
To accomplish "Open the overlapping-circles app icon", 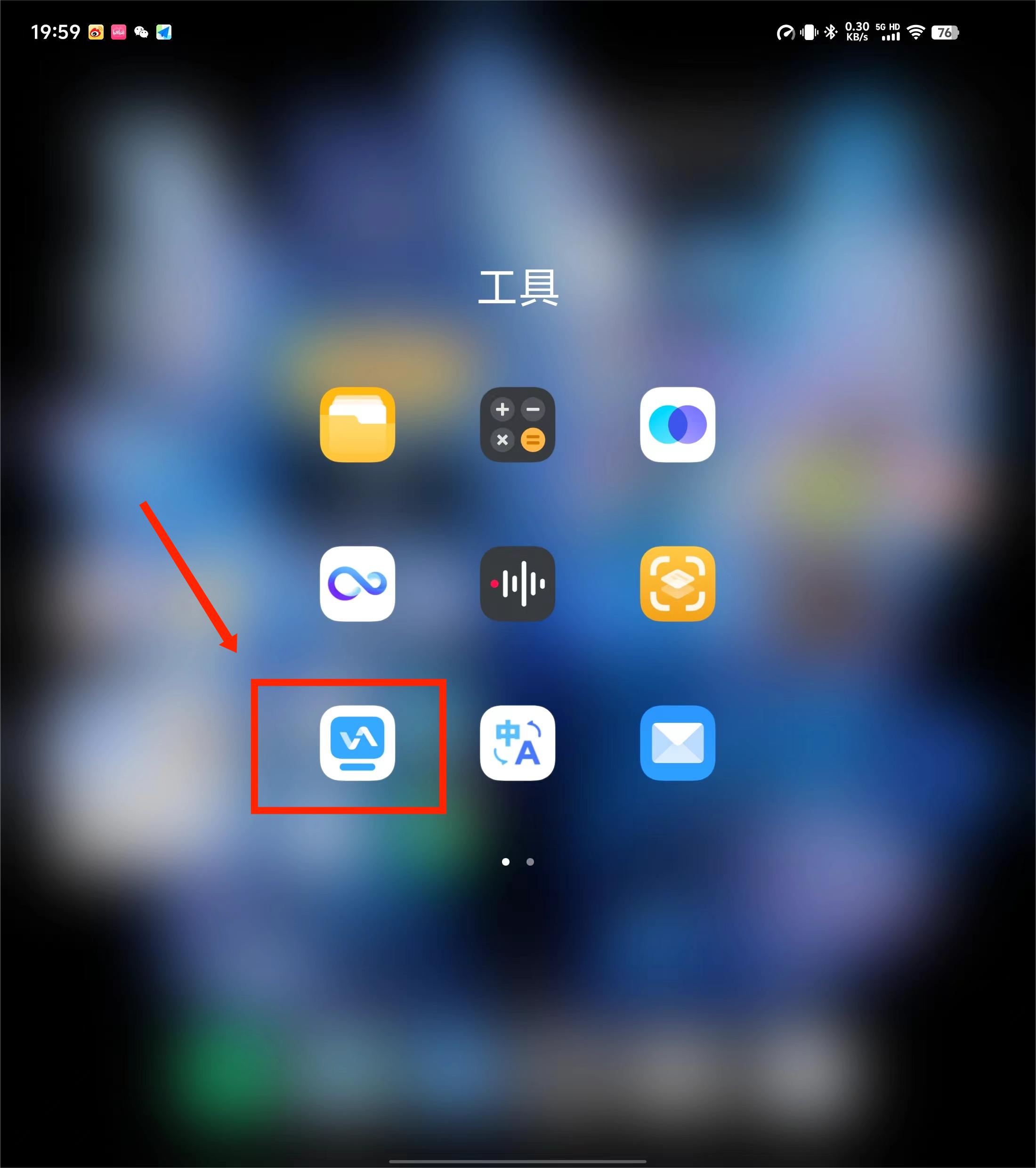I will [x=677, y=424].
